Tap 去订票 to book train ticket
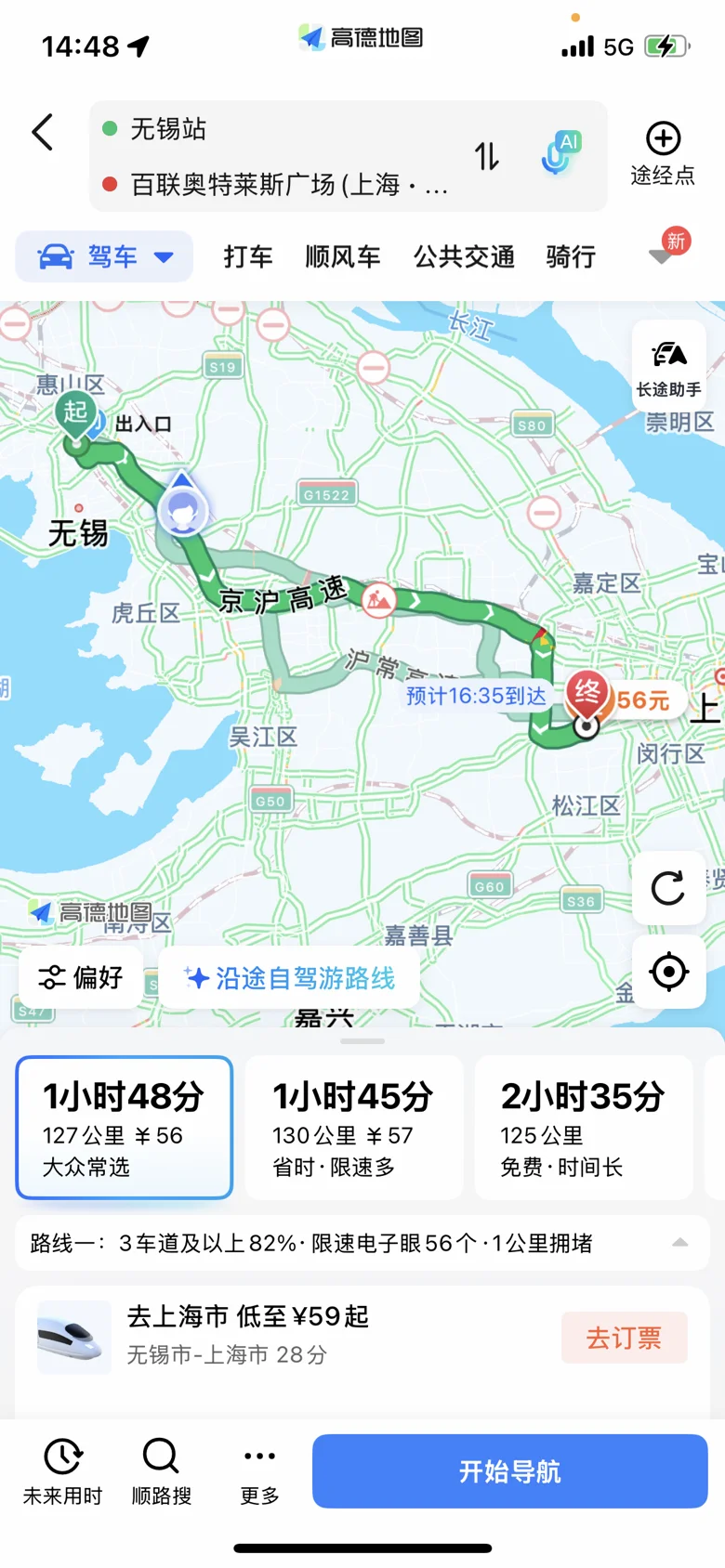 click(x=624, y=1338)
